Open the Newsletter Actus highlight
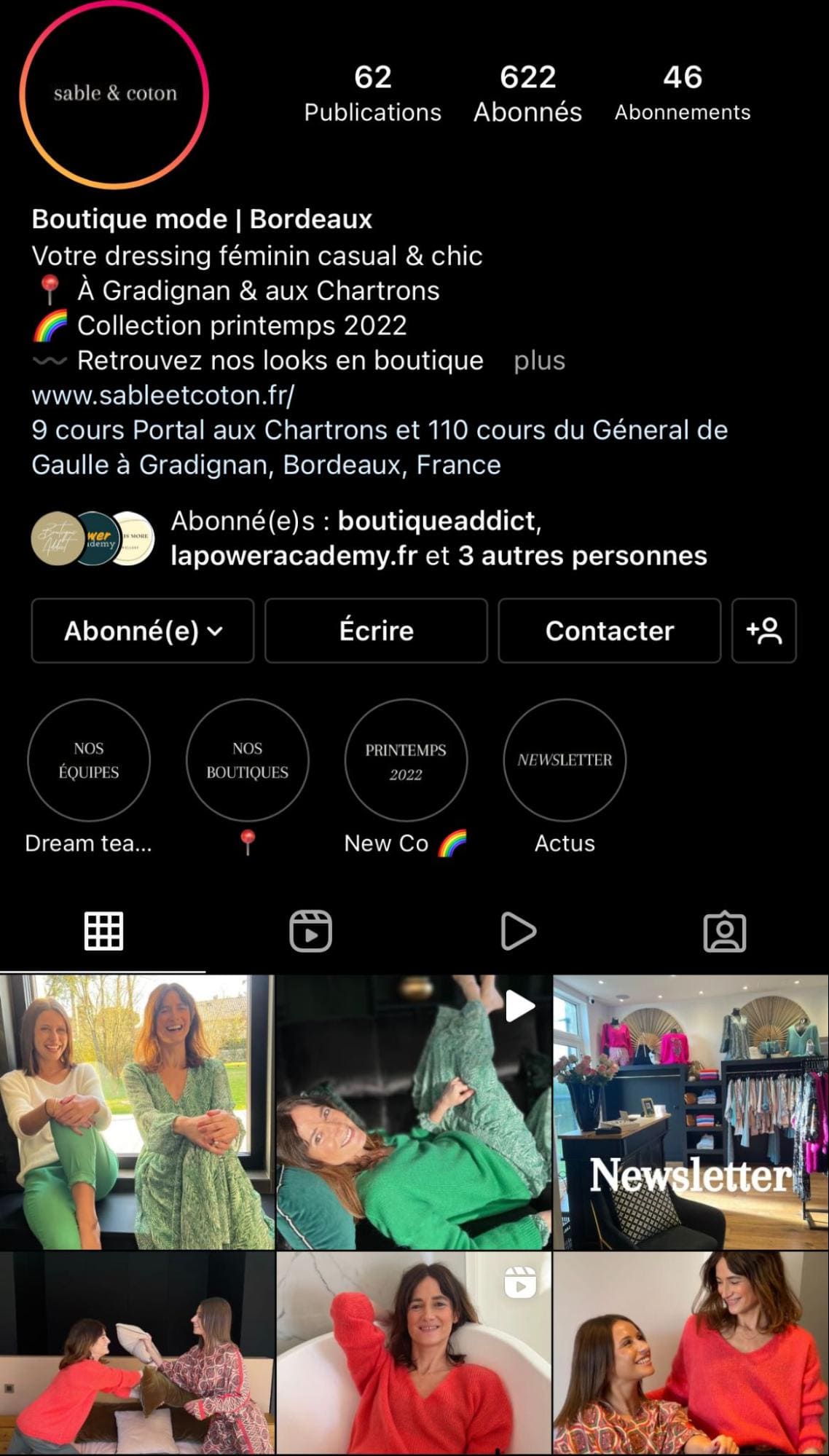Image resolution: width=829 pixels, height=1456 pixels. (x=565, y=760)
